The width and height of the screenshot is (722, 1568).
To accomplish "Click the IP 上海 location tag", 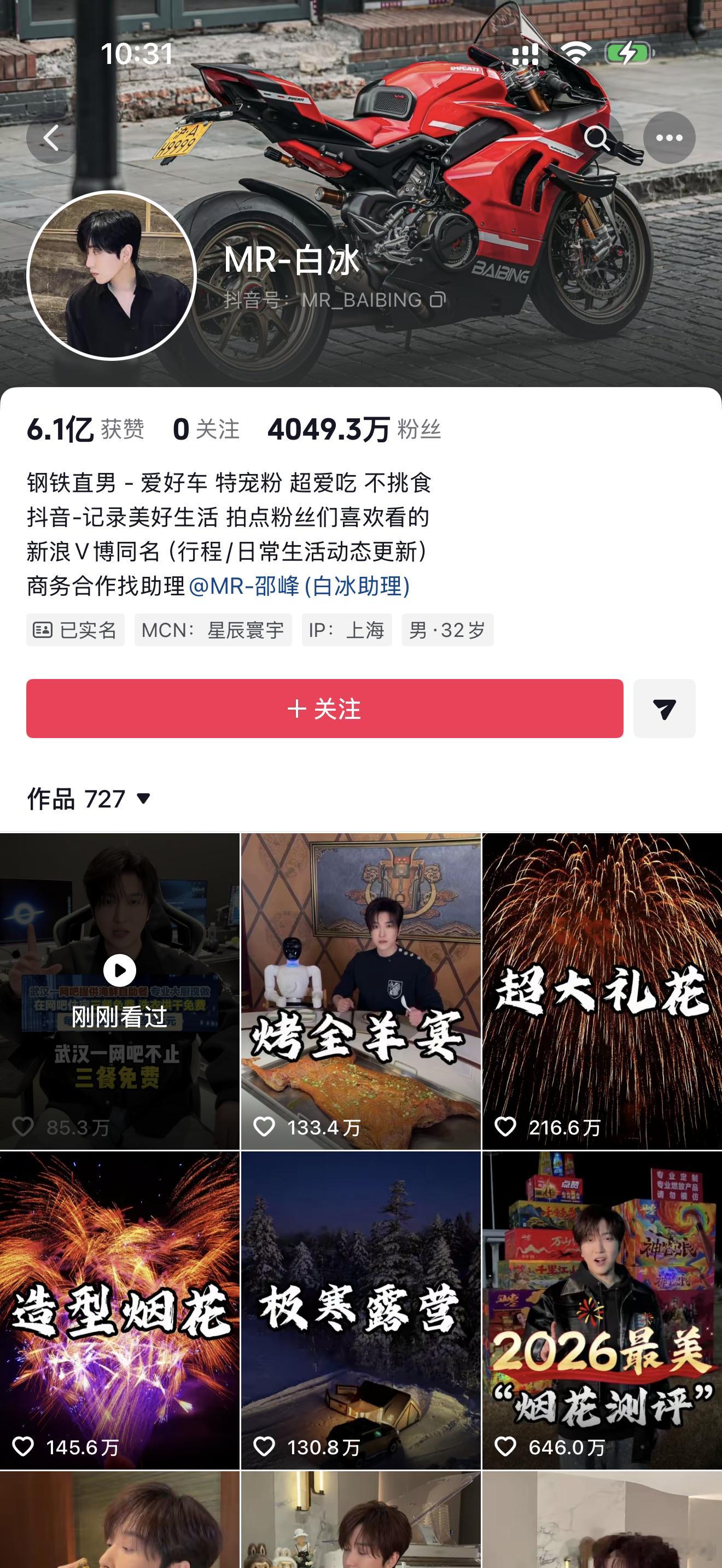I will (x=346, y=631).
